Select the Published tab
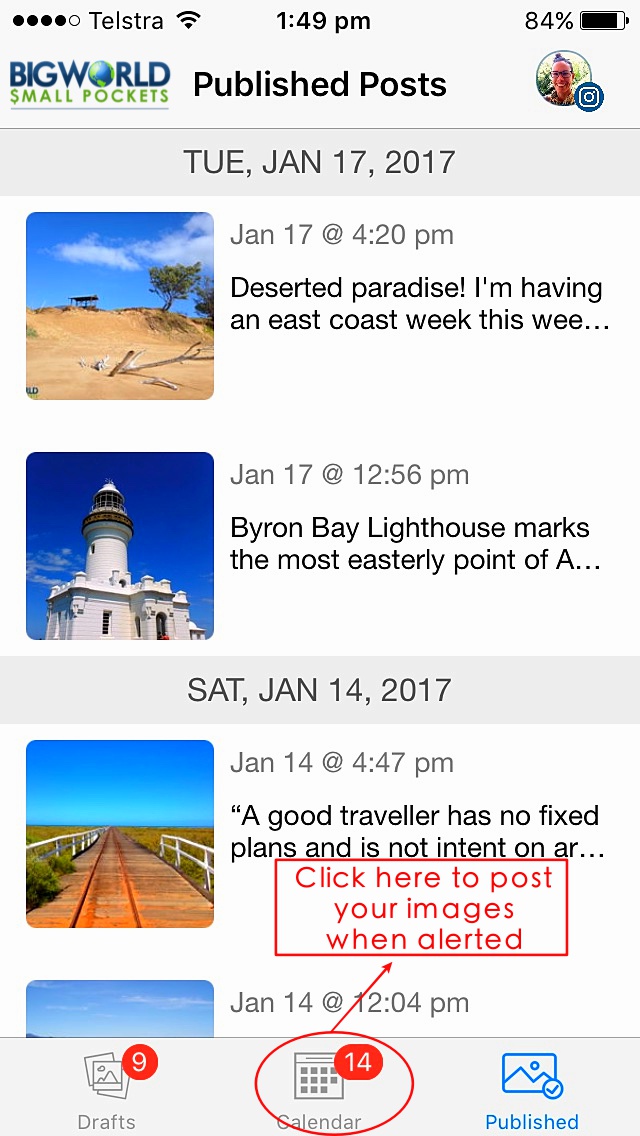Screen dimensions: 640x1136 pyautogui.click(x=531, y=1089)
